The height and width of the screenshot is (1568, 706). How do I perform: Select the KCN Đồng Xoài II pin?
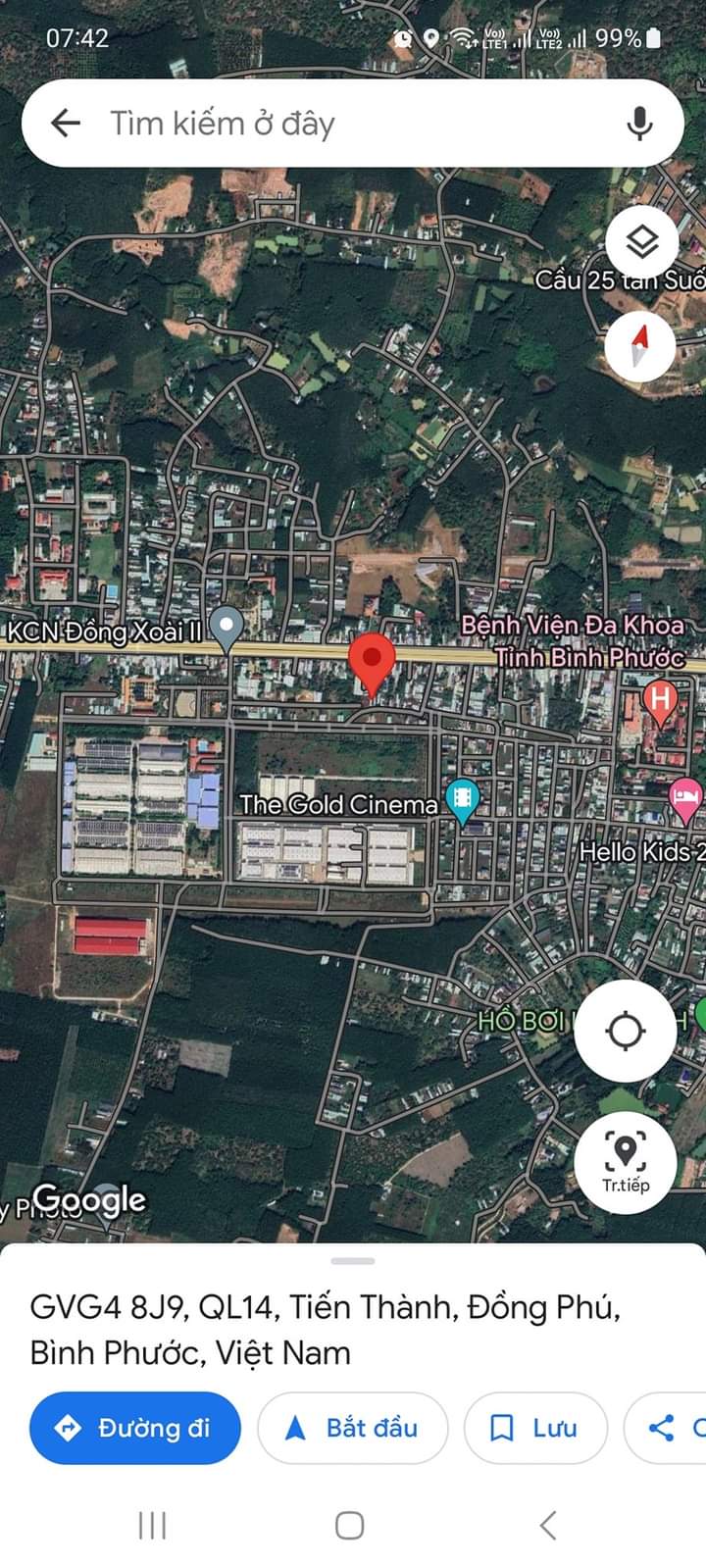click(227, 630)
